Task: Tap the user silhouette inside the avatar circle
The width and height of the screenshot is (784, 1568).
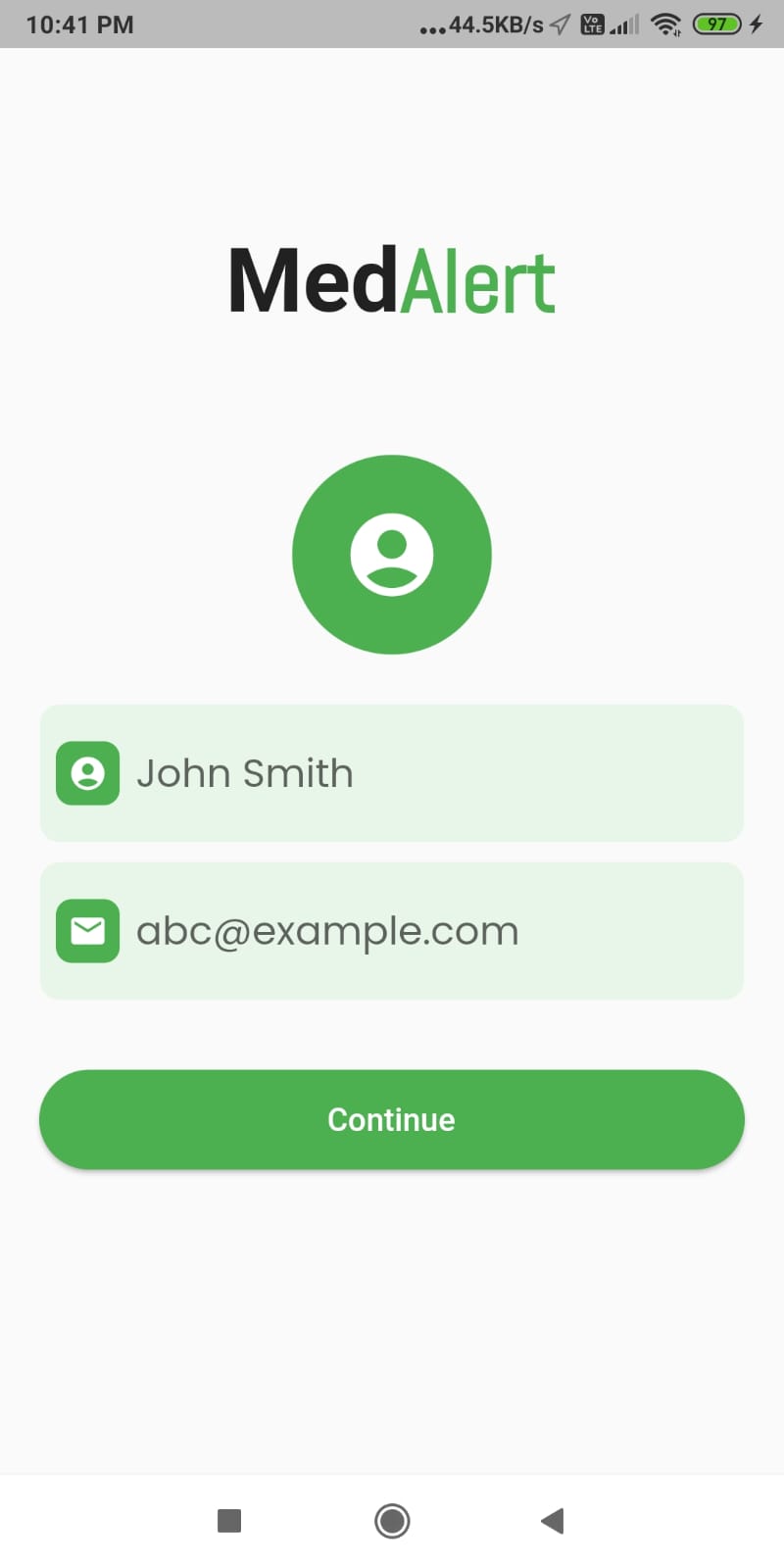Action: click(x=392, y=554)
